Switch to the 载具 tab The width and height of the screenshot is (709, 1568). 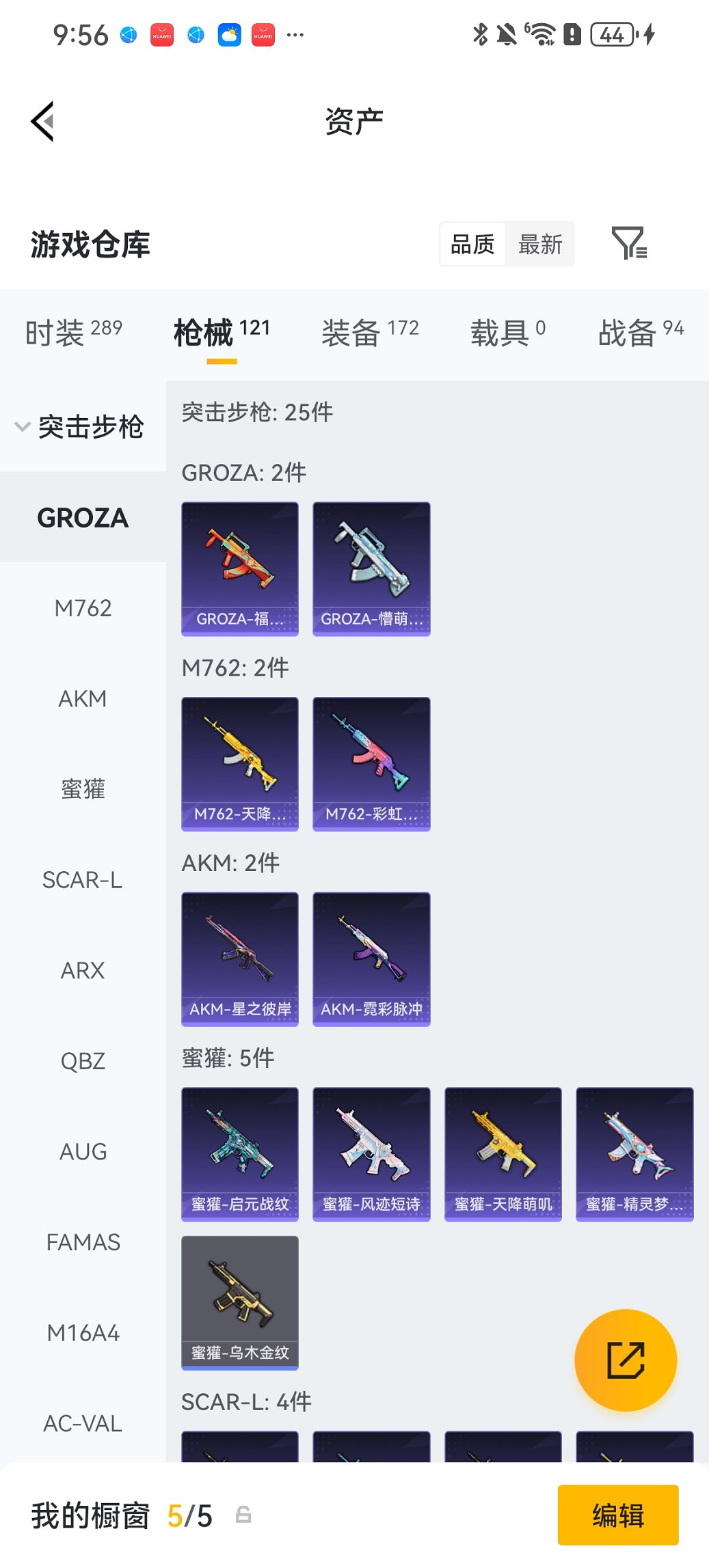coord(507,333)
